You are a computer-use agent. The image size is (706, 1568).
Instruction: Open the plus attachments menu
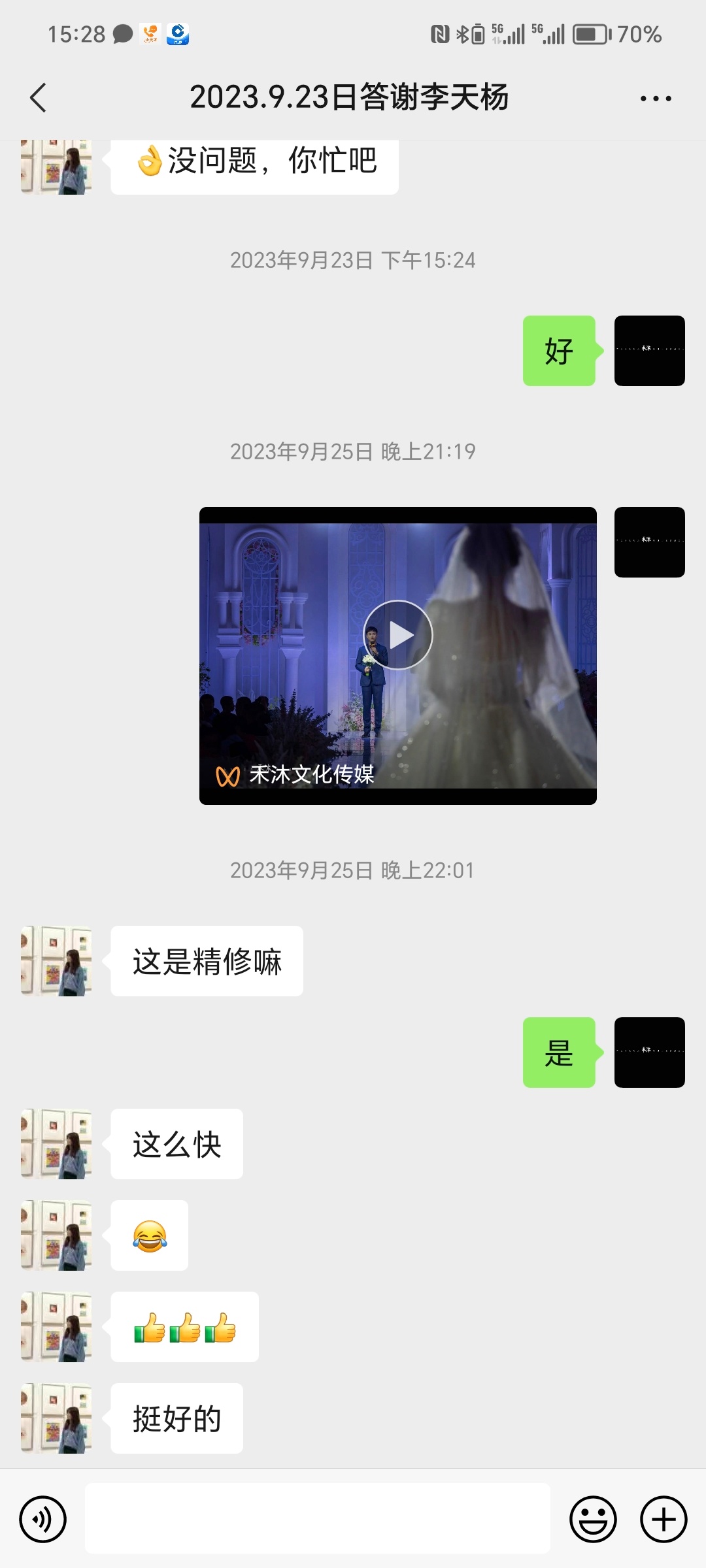pyautogui.click(x=664, y=1519)
